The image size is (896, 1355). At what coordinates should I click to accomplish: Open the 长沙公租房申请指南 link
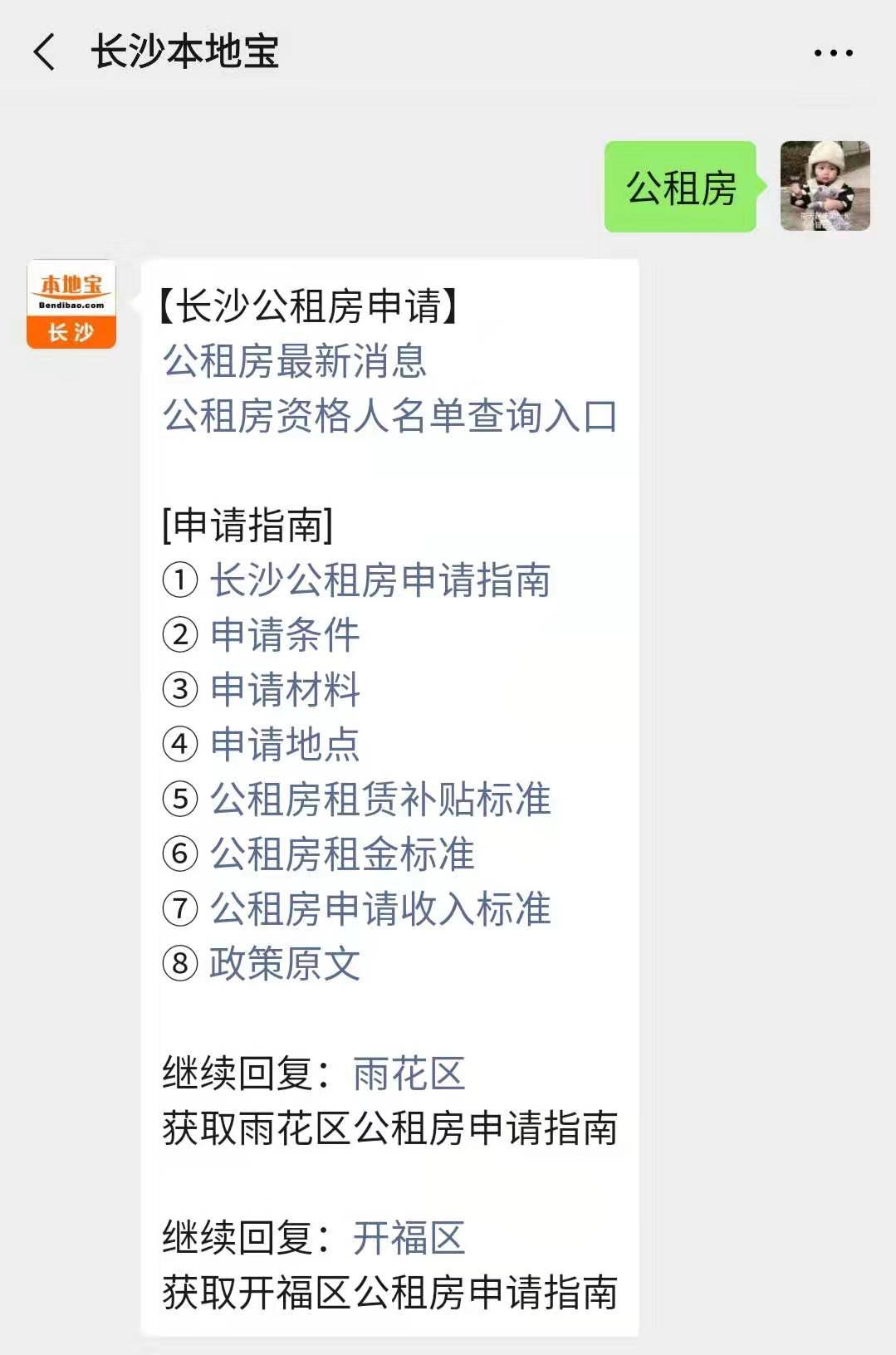click(379, 580)
